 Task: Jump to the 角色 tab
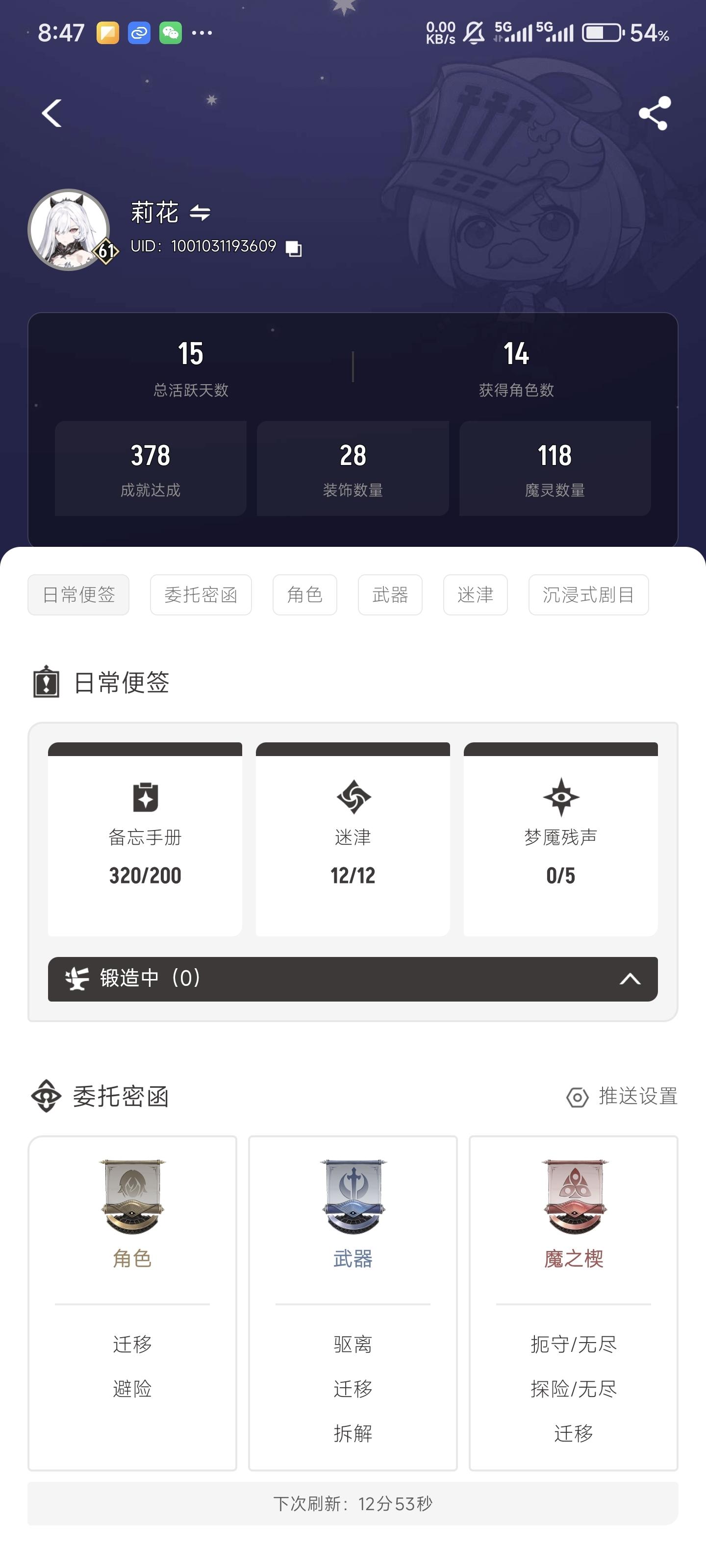(304, 595)
